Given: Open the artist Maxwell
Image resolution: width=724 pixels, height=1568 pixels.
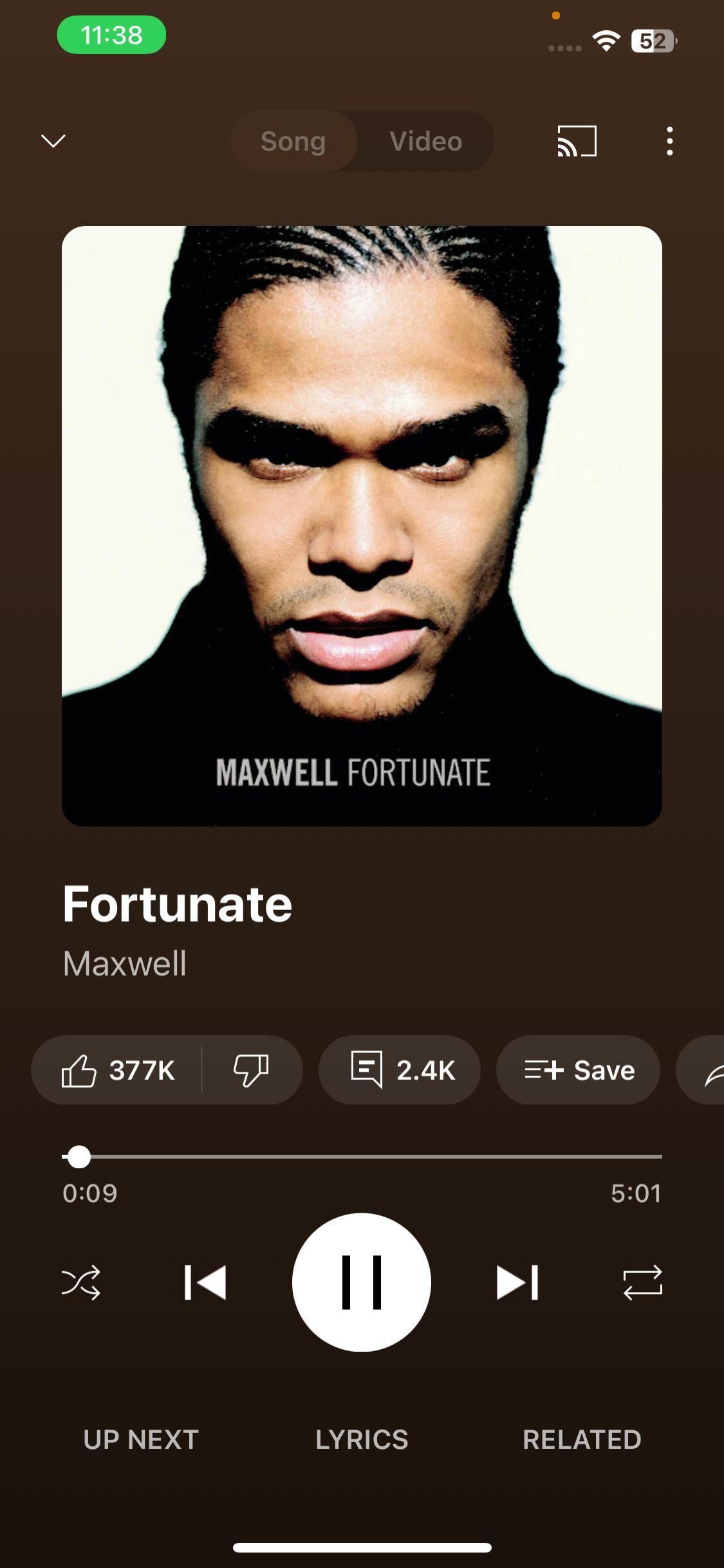Looking at the screenshot, I should [x=125, y=964].
